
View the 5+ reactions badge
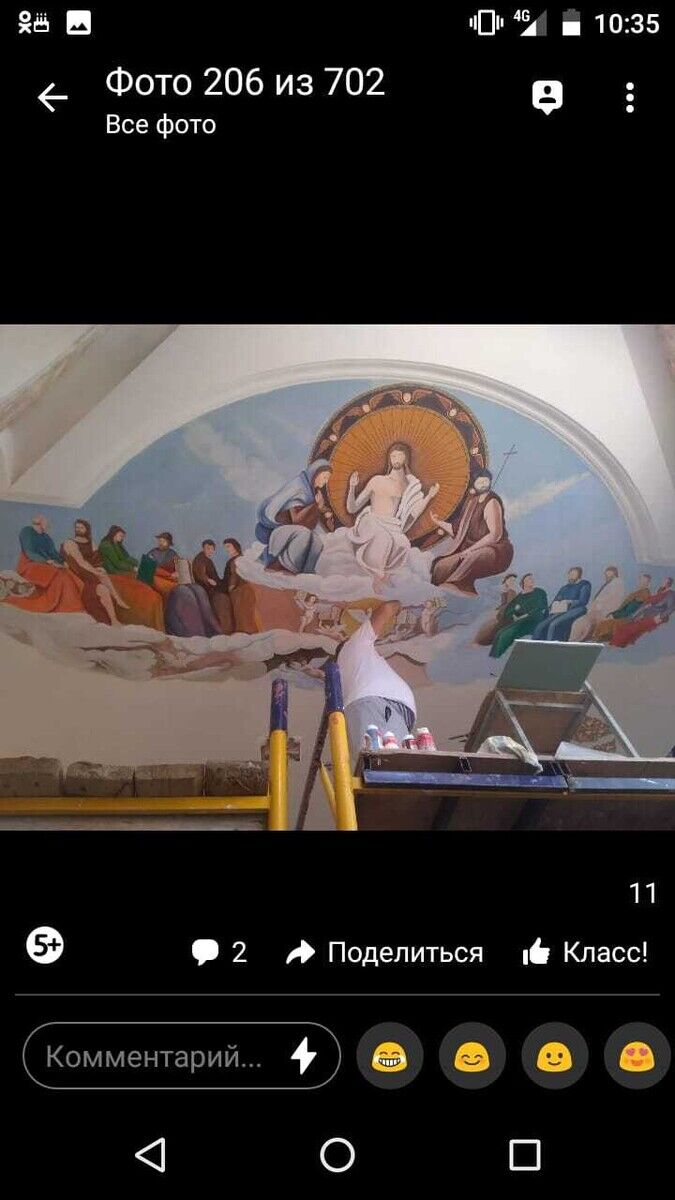45,945
